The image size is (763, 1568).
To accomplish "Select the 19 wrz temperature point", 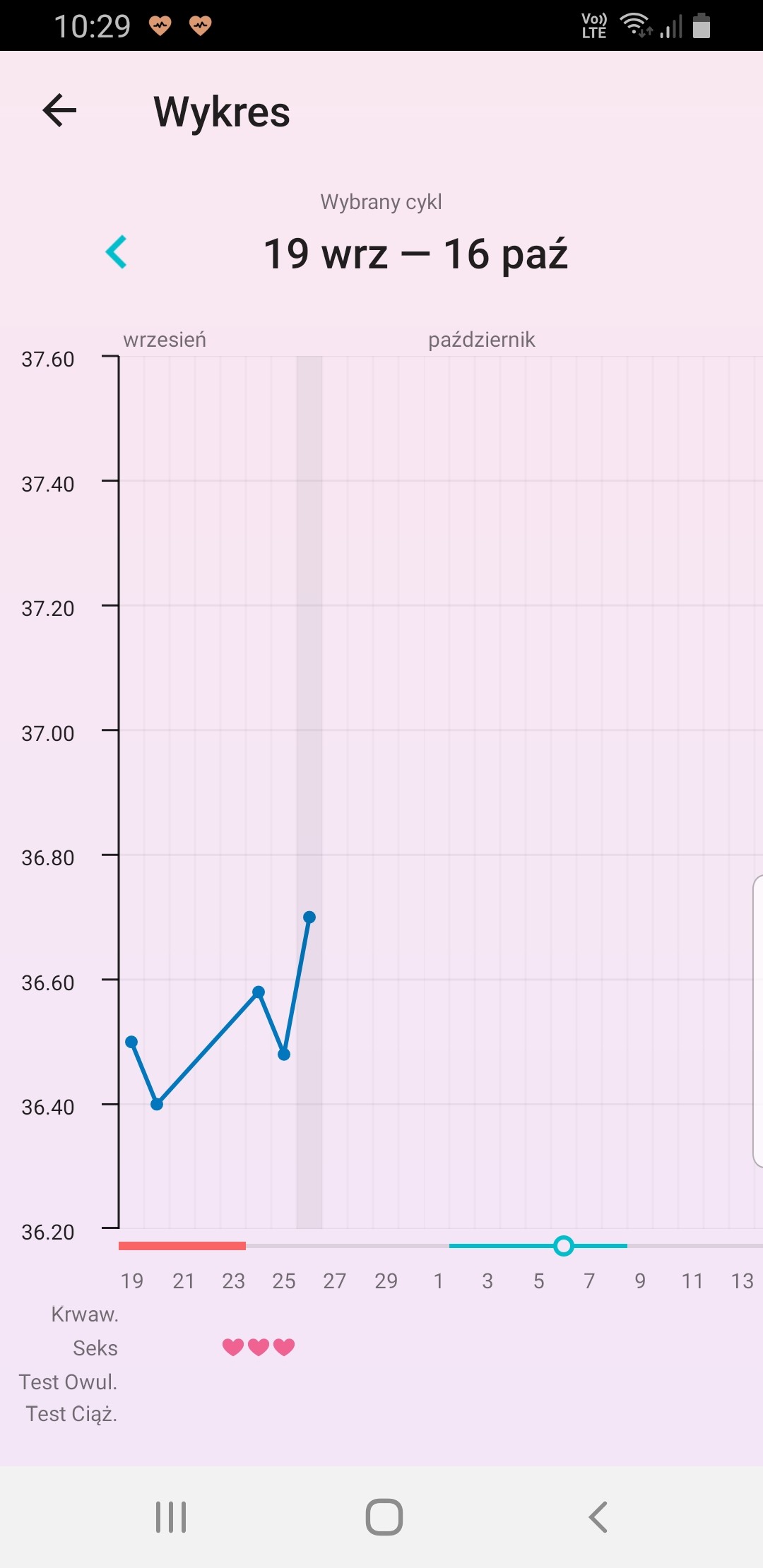I will click(x=131, y=1042).
